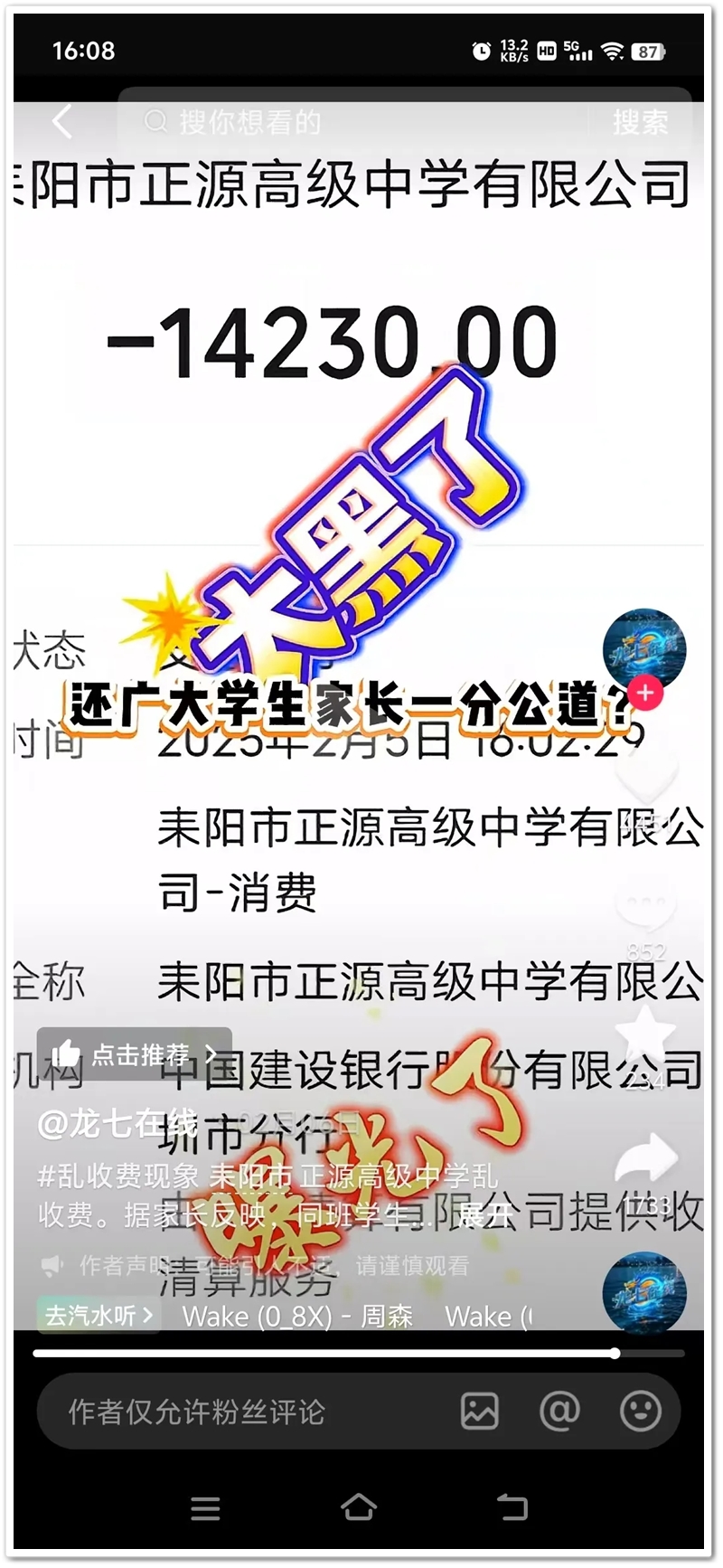This screenshot has width=723, height=1568.
Task: Like this video with the heart icon
Action: (x=645, y=770)
